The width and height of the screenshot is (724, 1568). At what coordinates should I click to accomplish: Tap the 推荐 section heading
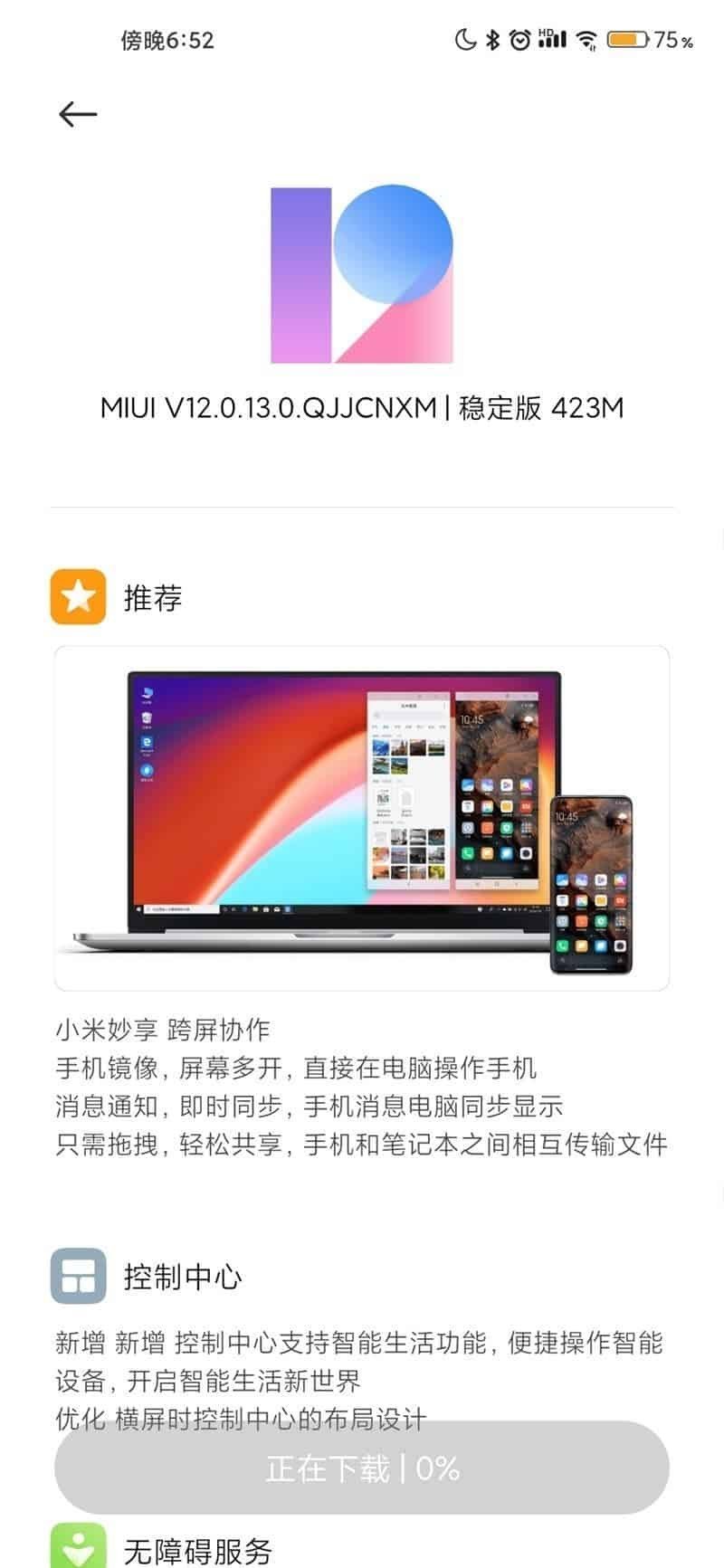(x=154, y=597)
